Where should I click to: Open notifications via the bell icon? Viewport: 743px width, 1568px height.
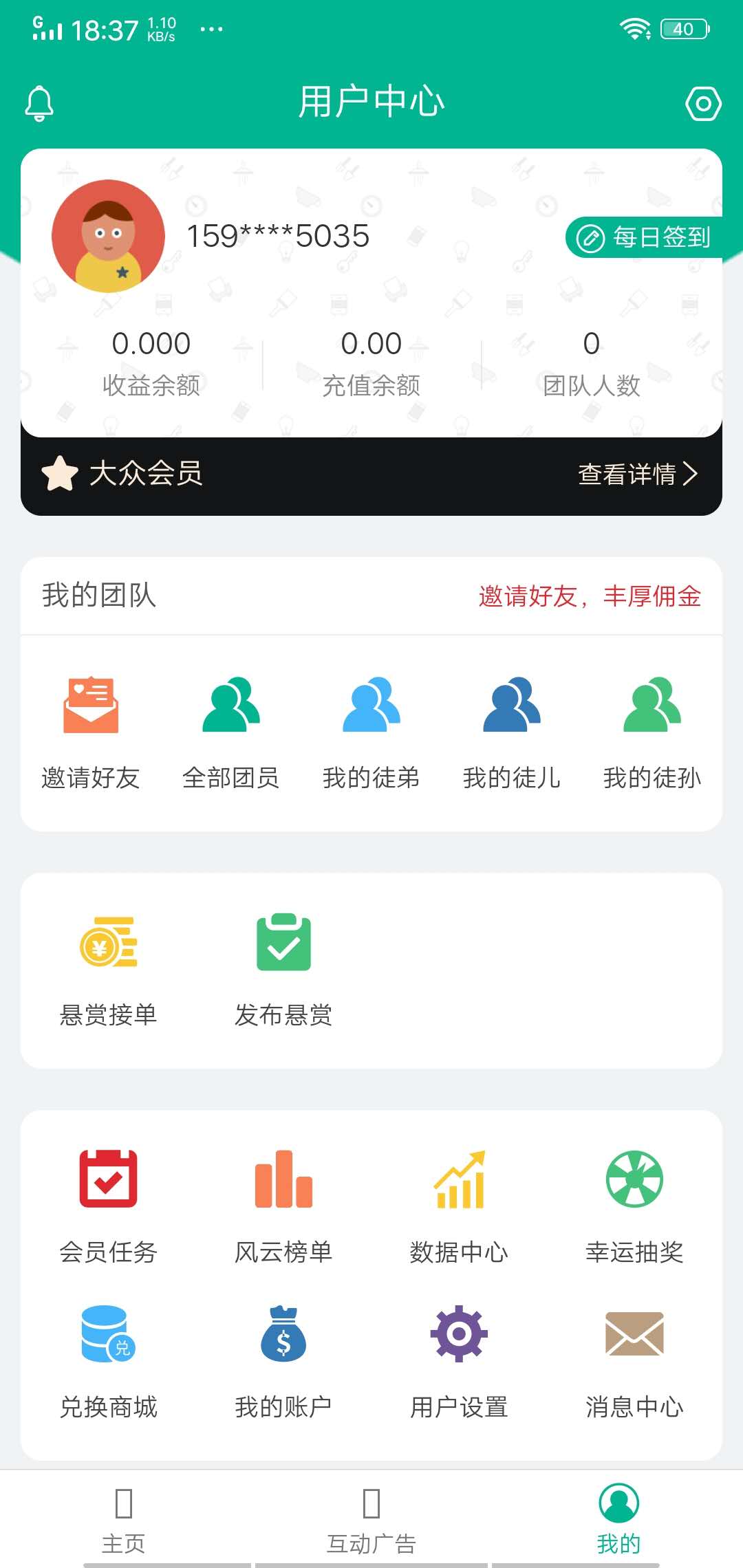coord(40,103)
